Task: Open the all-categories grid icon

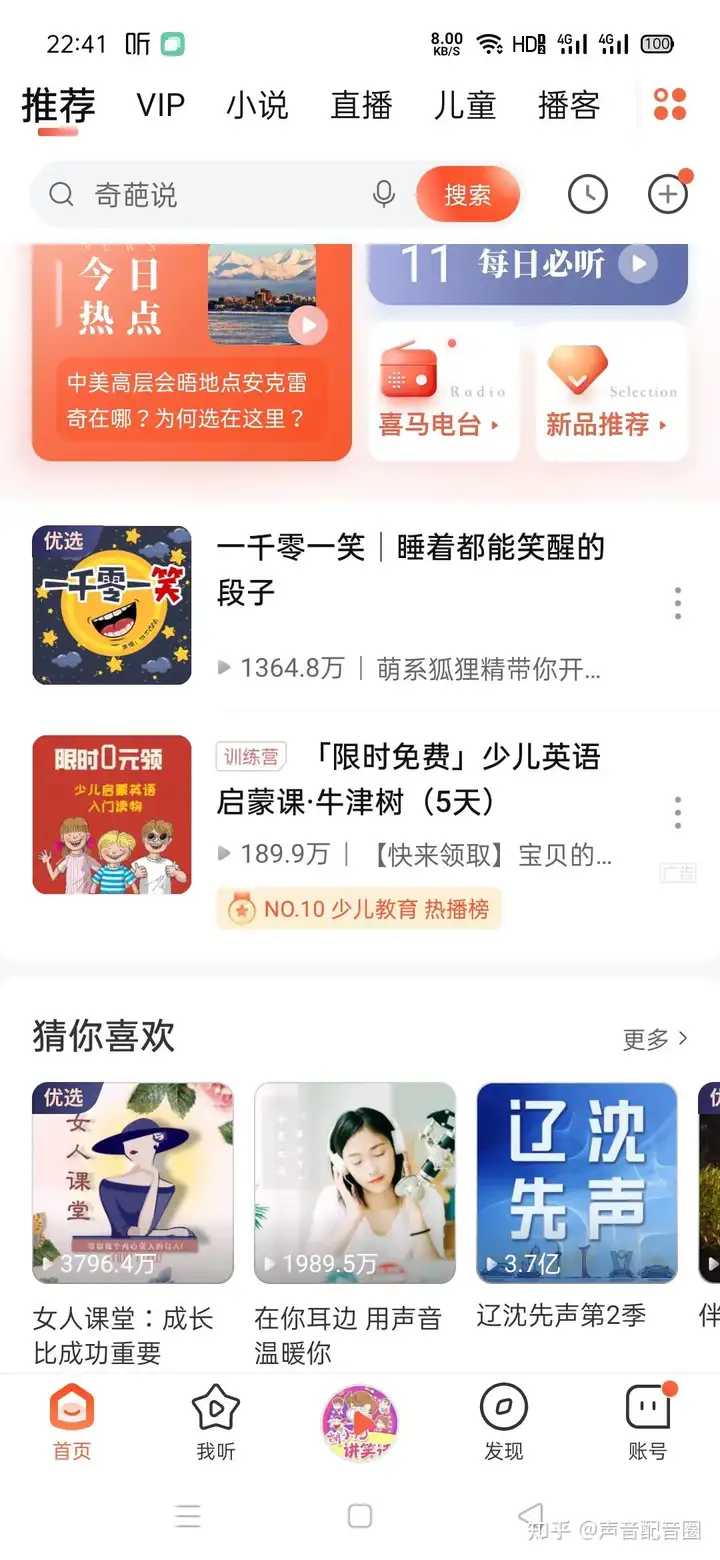Action: [x=670, y=104]
